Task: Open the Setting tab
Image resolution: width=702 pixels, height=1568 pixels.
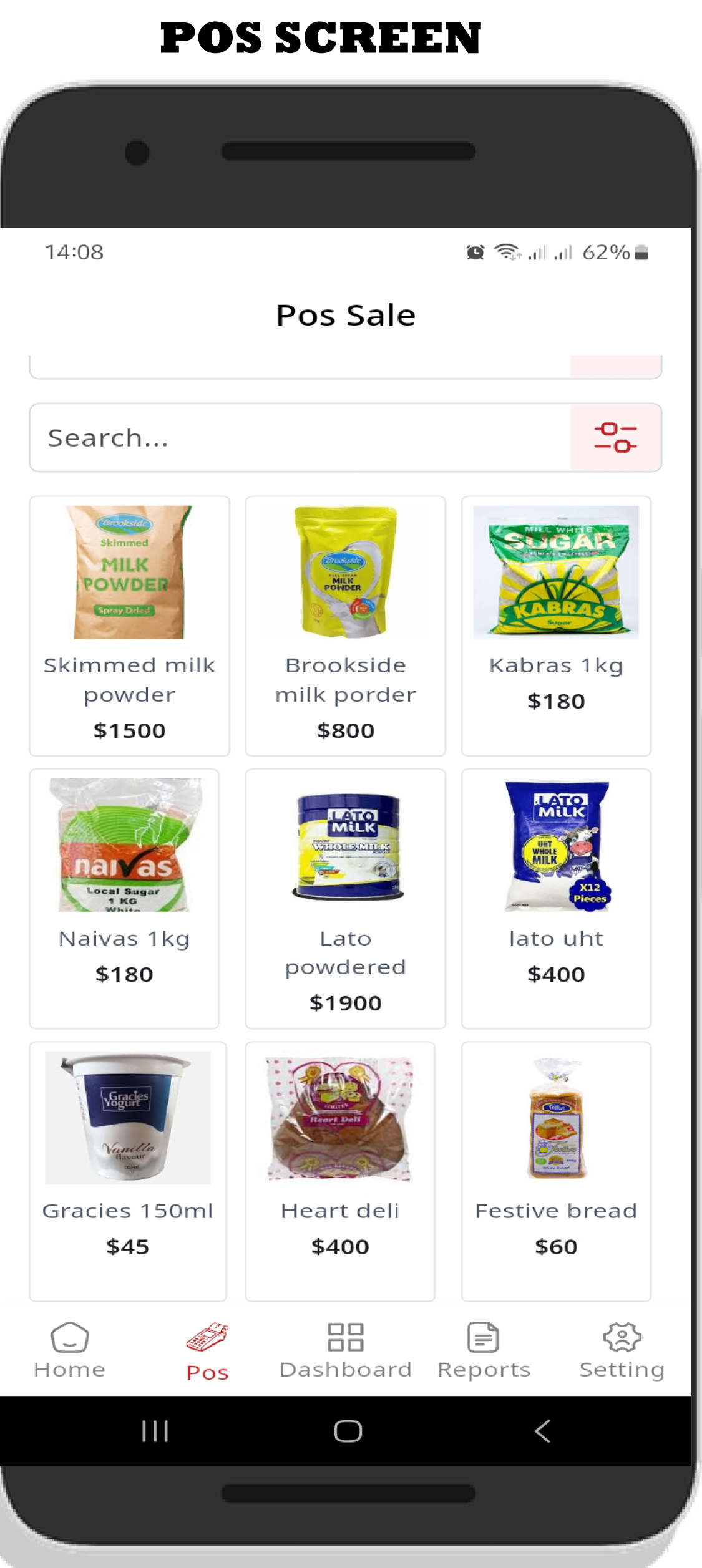Action: pyautogui.click(x=622, y=1350)
